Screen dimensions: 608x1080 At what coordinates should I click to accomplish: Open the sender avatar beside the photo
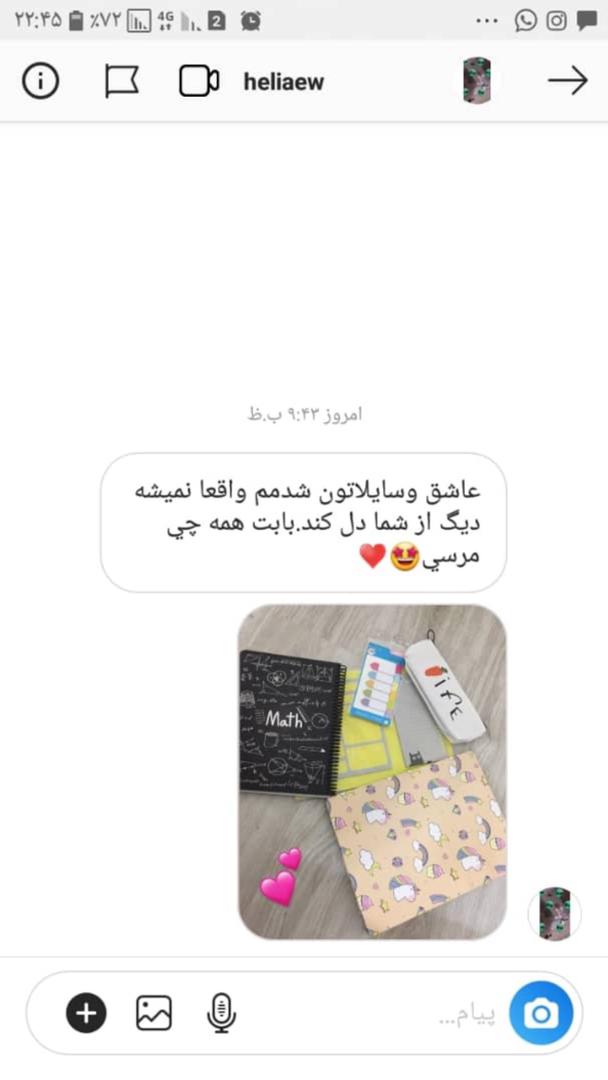(x=554, y=913)
